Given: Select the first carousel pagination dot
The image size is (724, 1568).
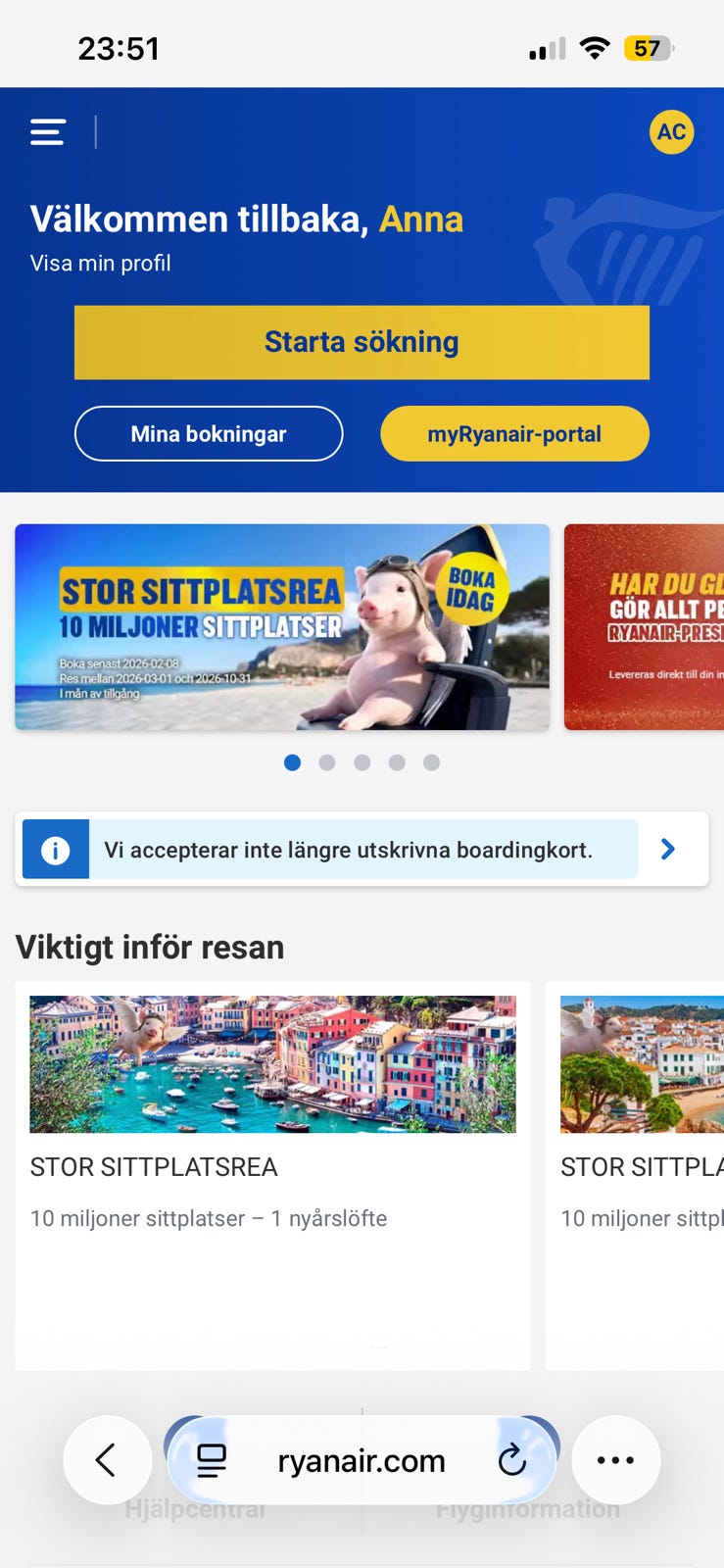Looking at the screenshot, I should point(292,762).
